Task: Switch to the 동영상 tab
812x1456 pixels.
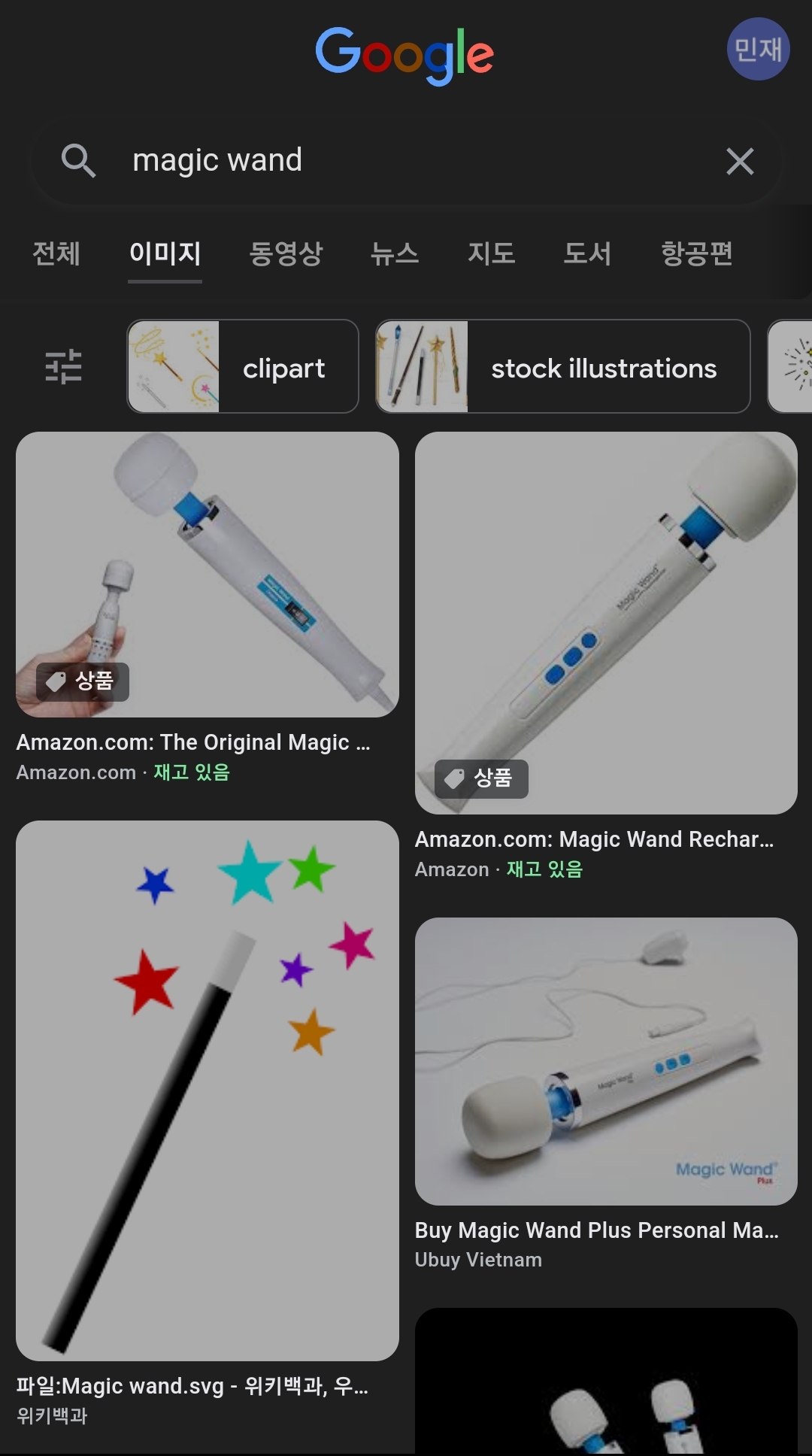Action: point(286,253)
